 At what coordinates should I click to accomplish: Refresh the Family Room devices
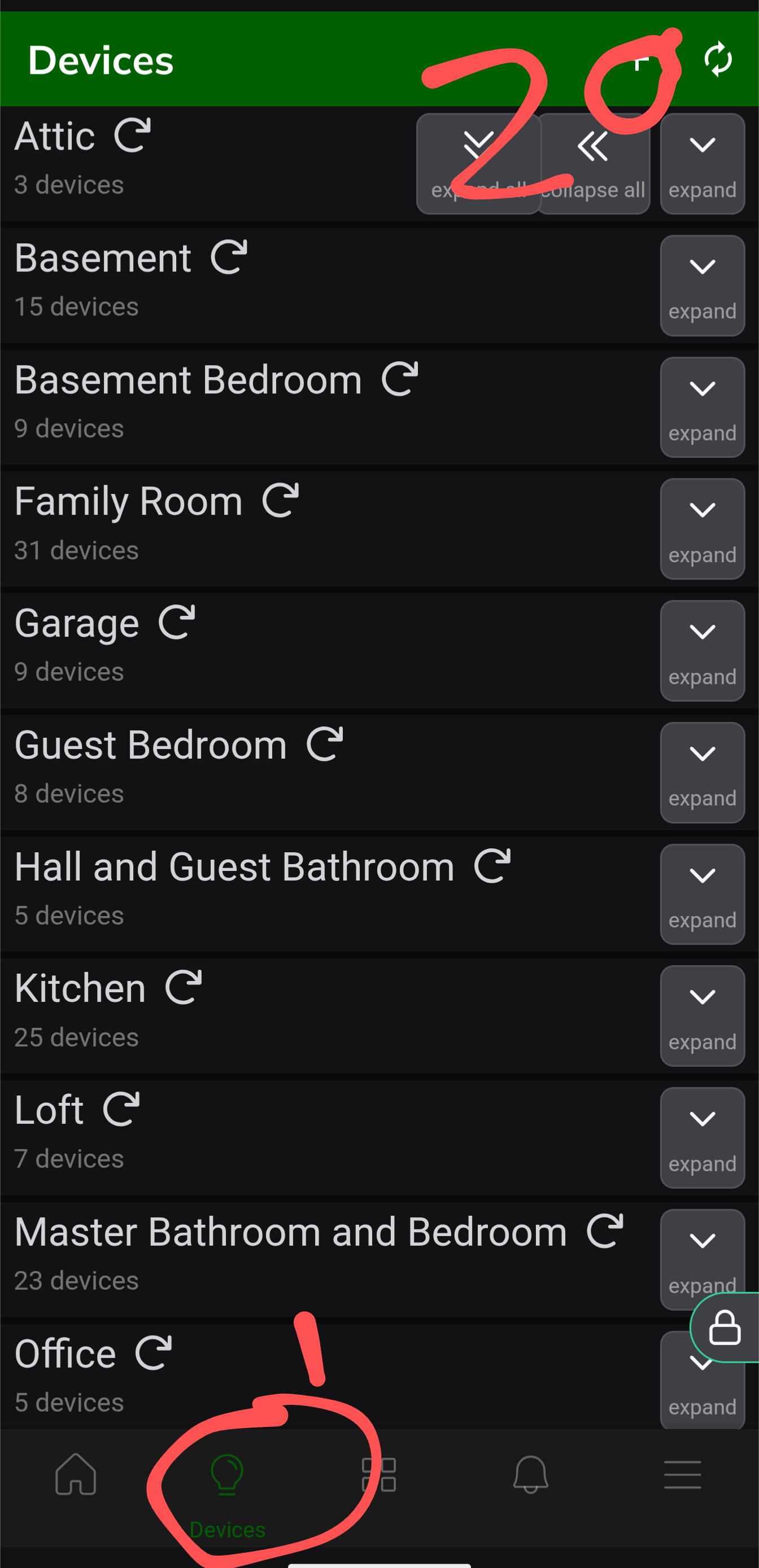point(280,500)
